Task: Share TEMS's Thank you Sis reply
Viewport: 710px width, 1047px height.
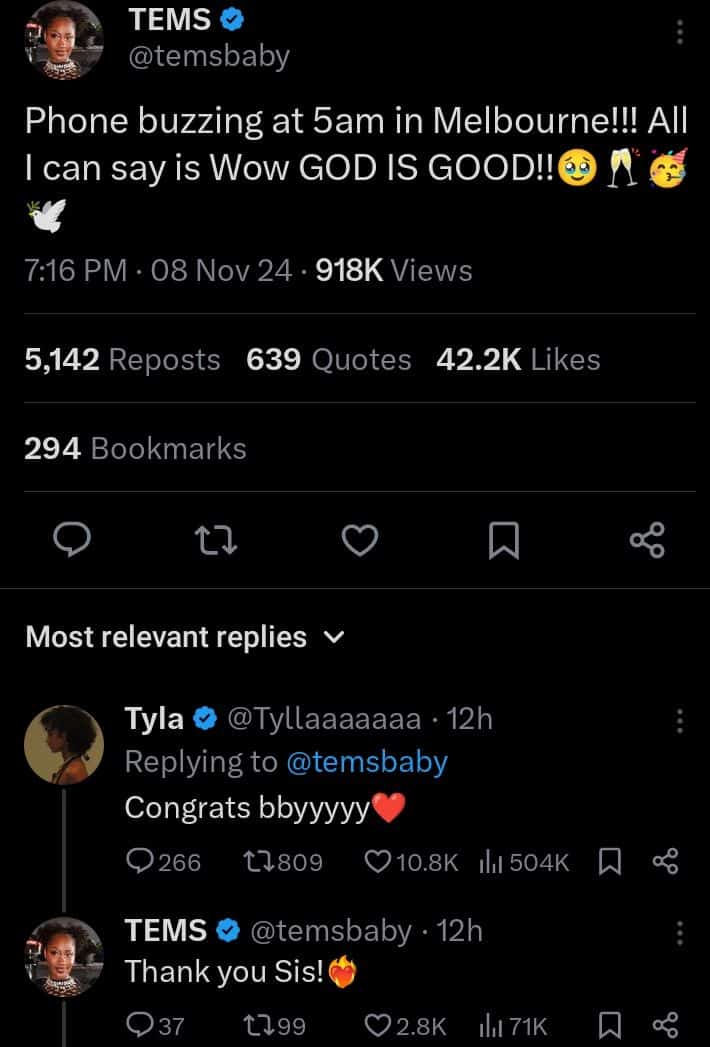Action: coord(665,1024)
